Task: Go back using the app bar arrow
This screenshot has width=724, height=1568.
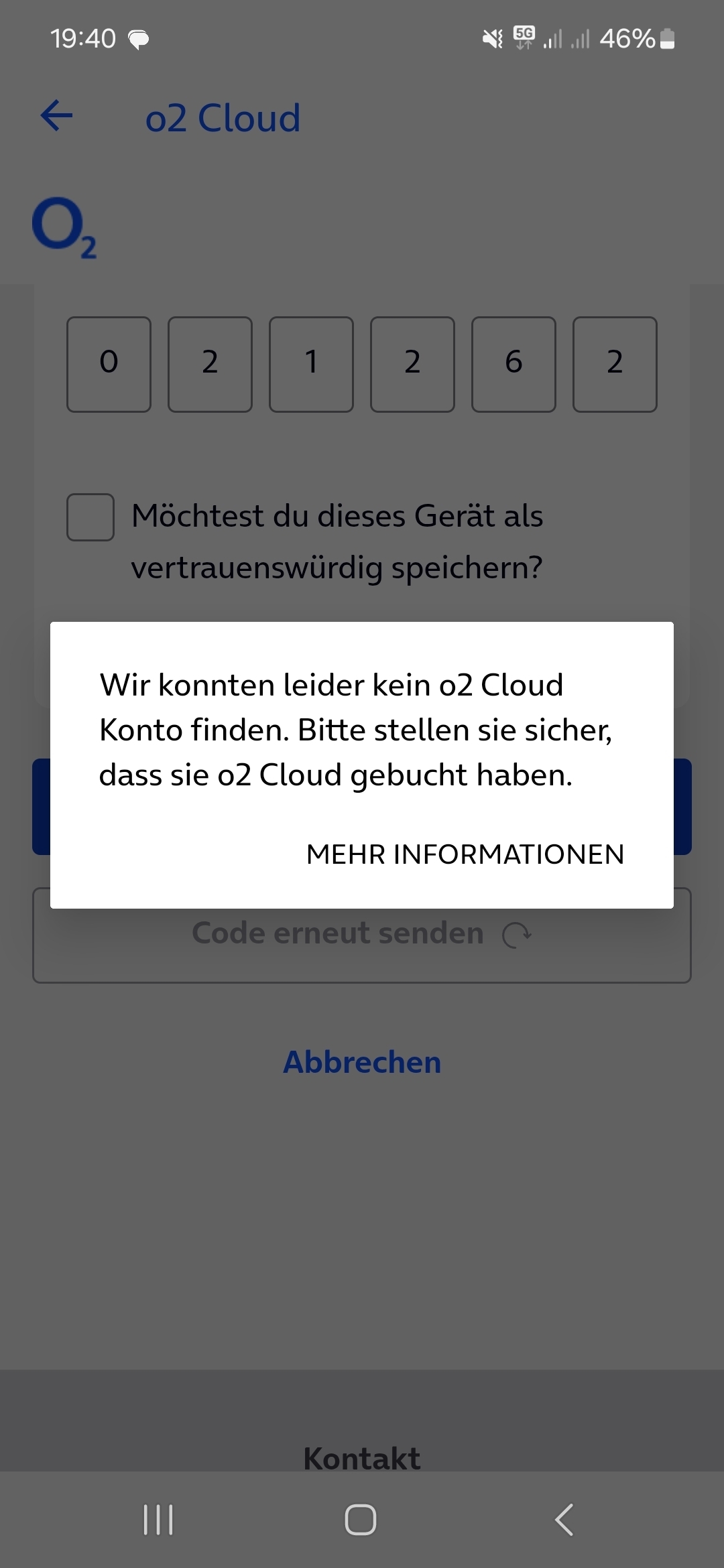Action: (x=57, y=116)
